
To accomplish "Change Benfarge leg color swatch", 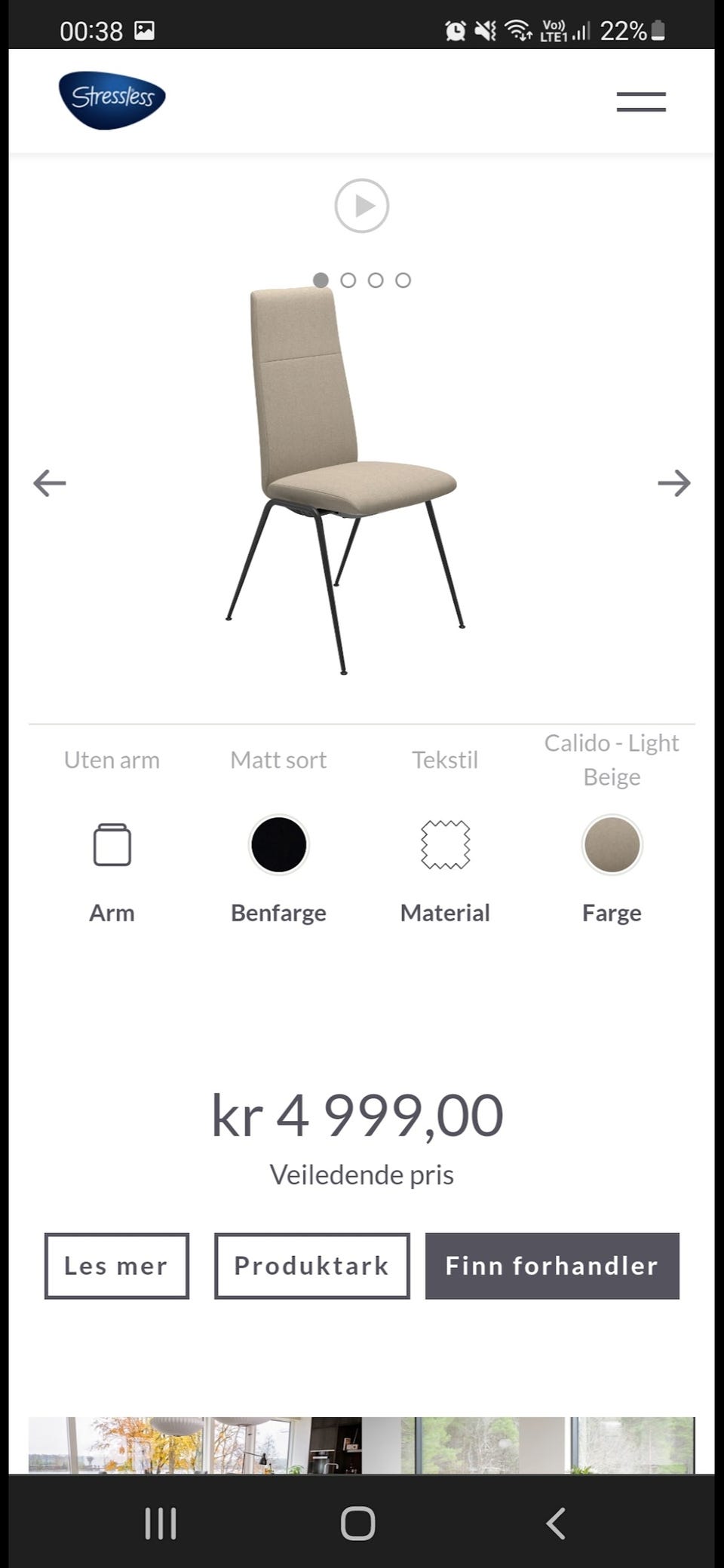I will 278,845.
